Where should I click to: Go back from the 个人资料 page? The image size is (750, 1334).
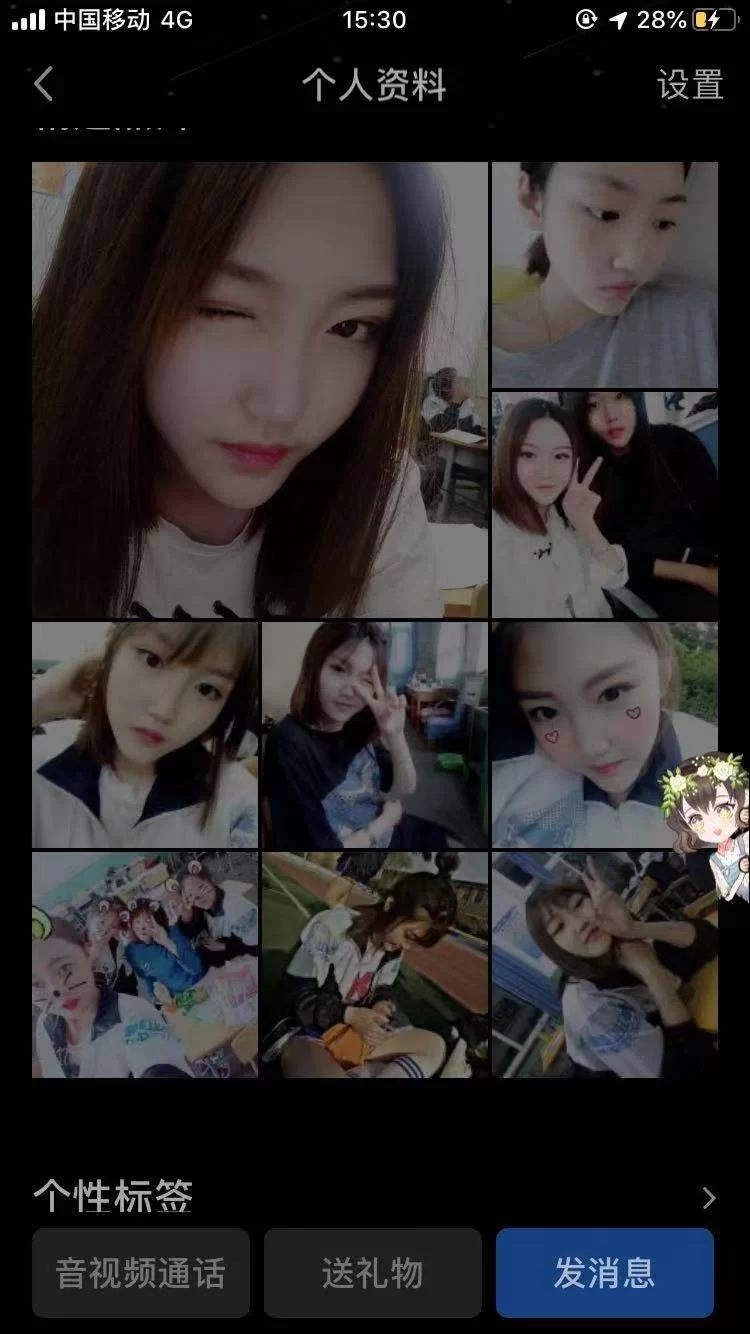tap(43, 84)
